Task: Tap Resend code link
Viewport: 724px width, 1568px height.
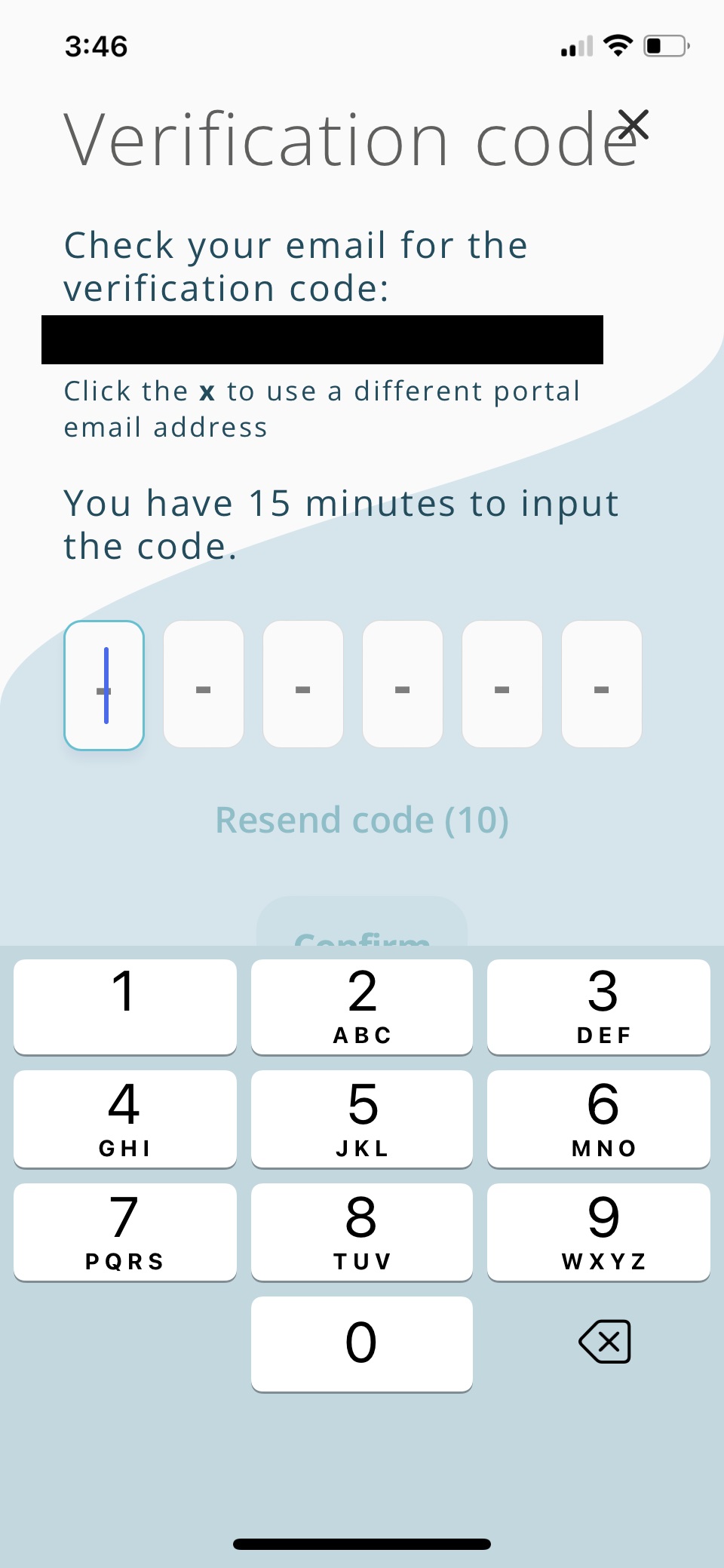Action: pyautogui.click(x=362, y=820)
